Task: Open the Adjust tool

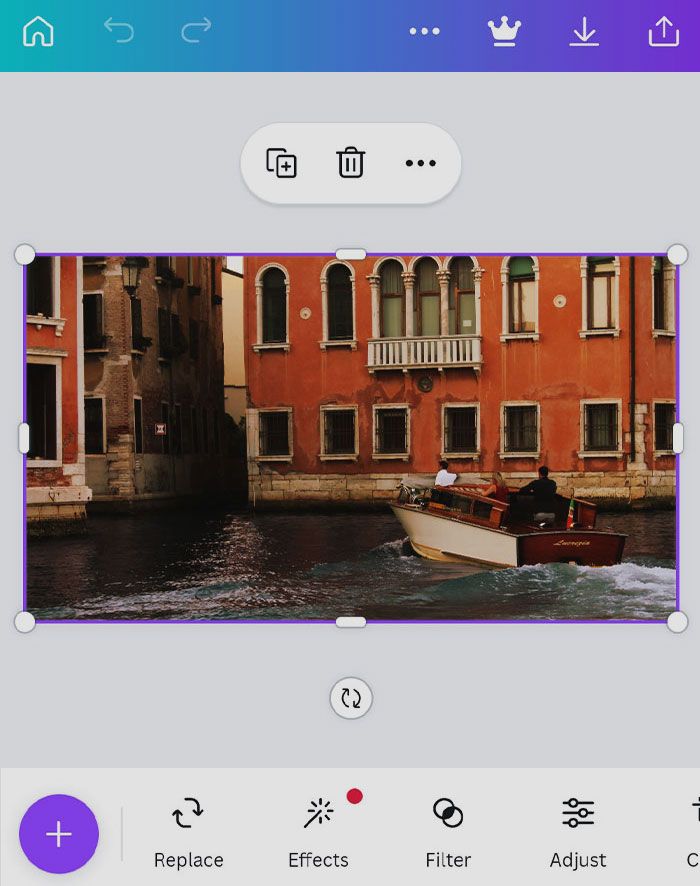Action: [x=578, y=832]
